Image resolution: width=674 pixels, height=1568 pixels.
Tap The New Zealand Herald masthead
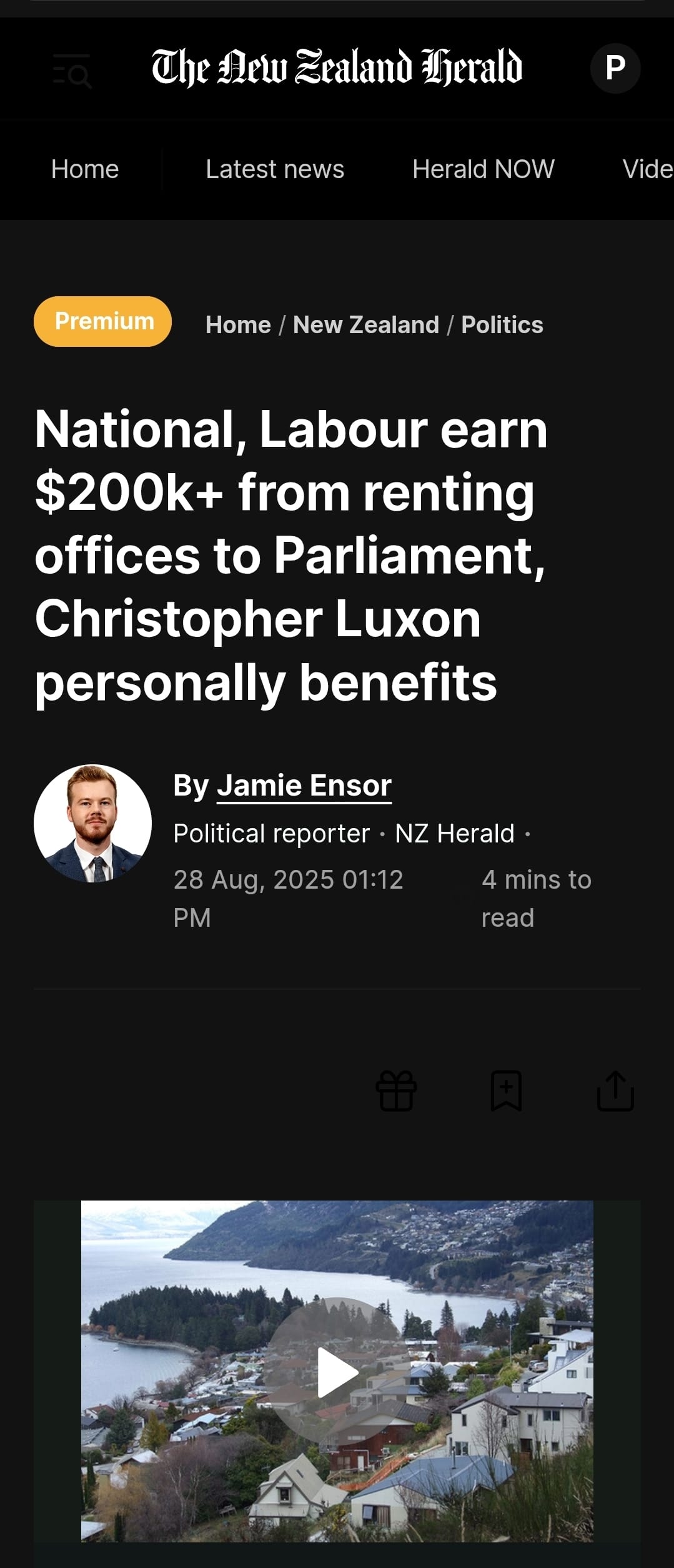pyautogui.click(x=337, y=67)
